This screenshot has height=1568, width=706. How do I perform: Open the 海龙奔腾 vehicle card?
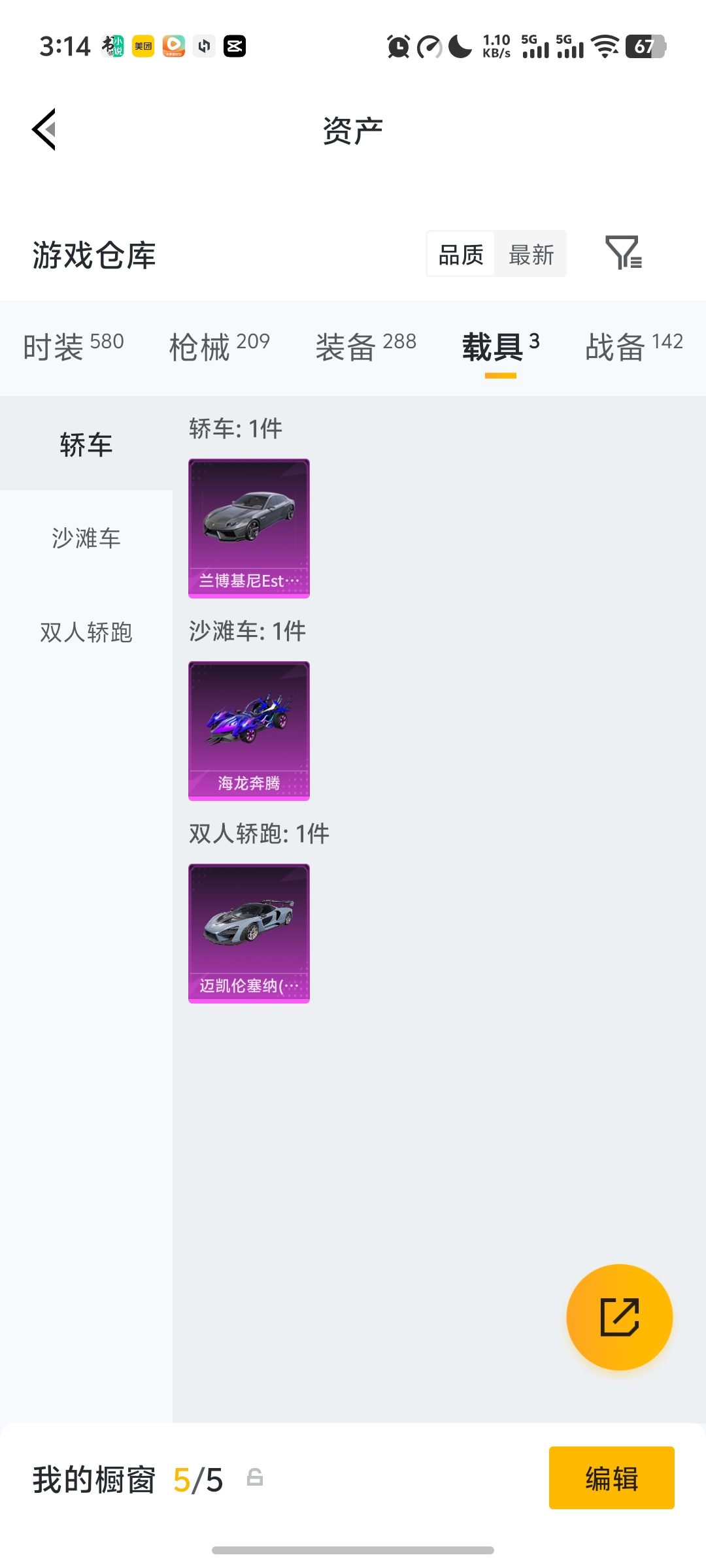point(248,732)
